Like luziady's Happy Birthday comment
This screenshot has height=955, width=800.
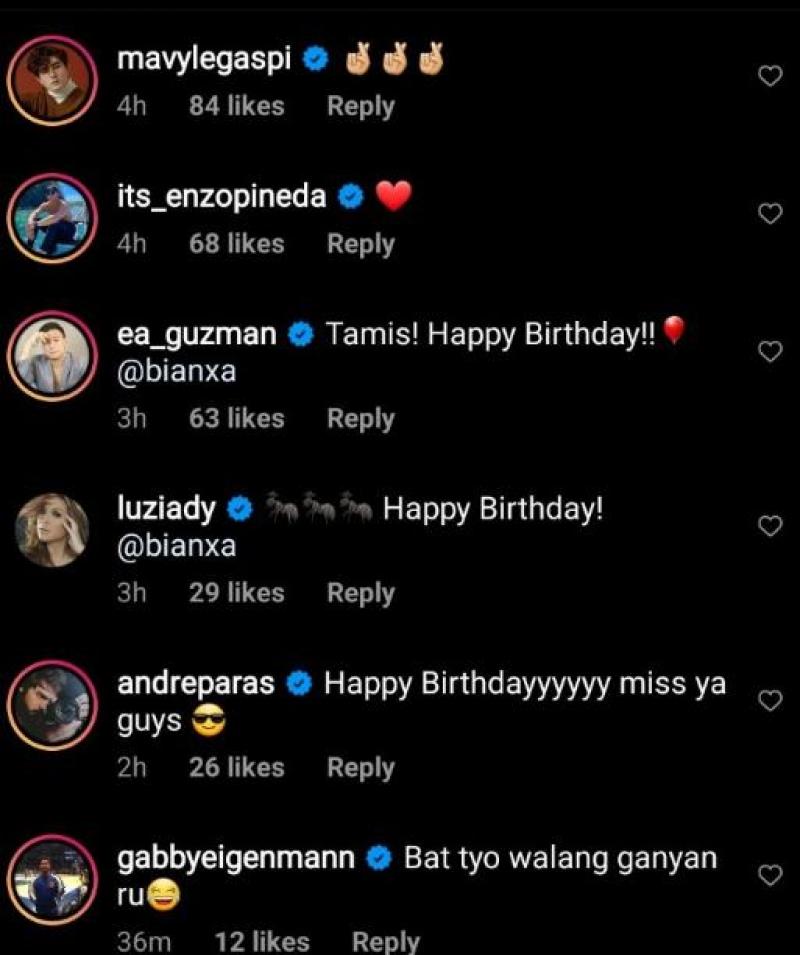pos(769,526)
